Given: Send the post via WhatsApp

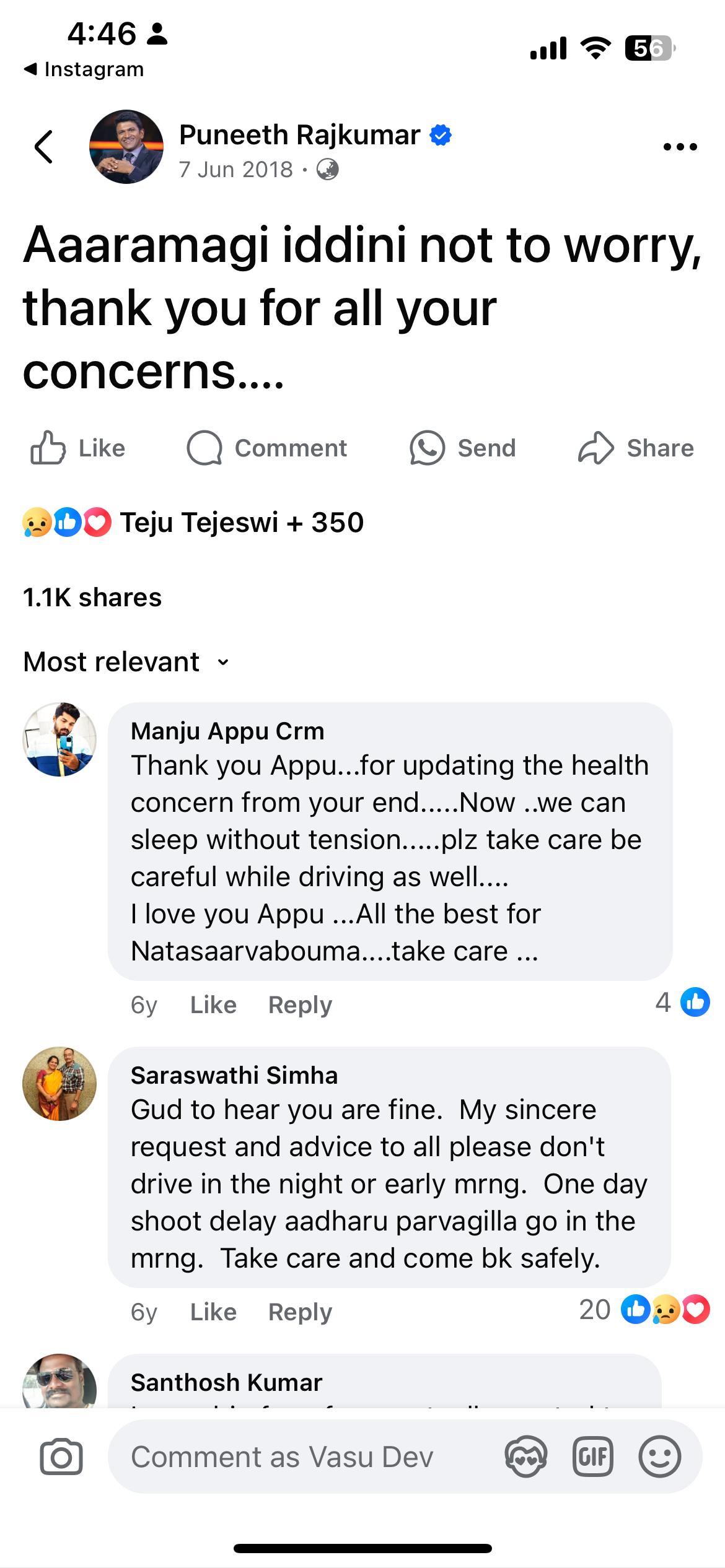Looking at the screenshot, I should [x=463, y=448].
